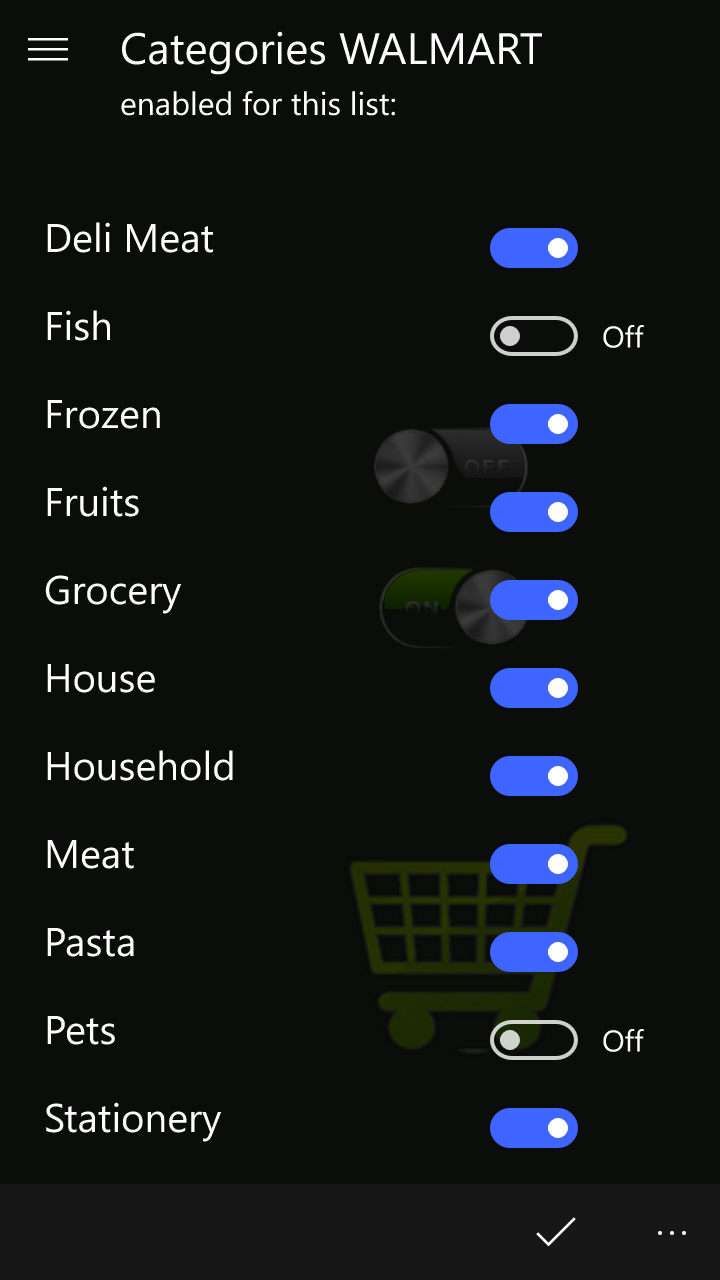
Task: Toggle the Pasta category switch
Action: 534,952
